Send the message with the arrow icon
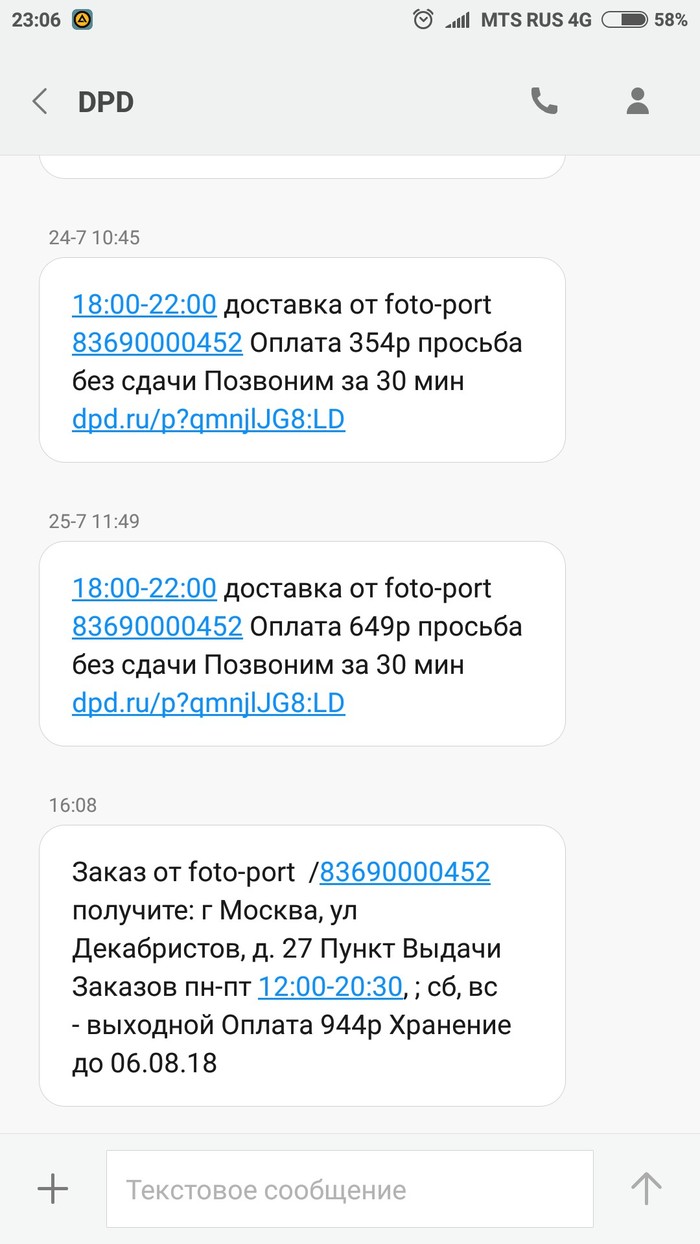Screen dimensions: 700x1244 [646, 1189]
